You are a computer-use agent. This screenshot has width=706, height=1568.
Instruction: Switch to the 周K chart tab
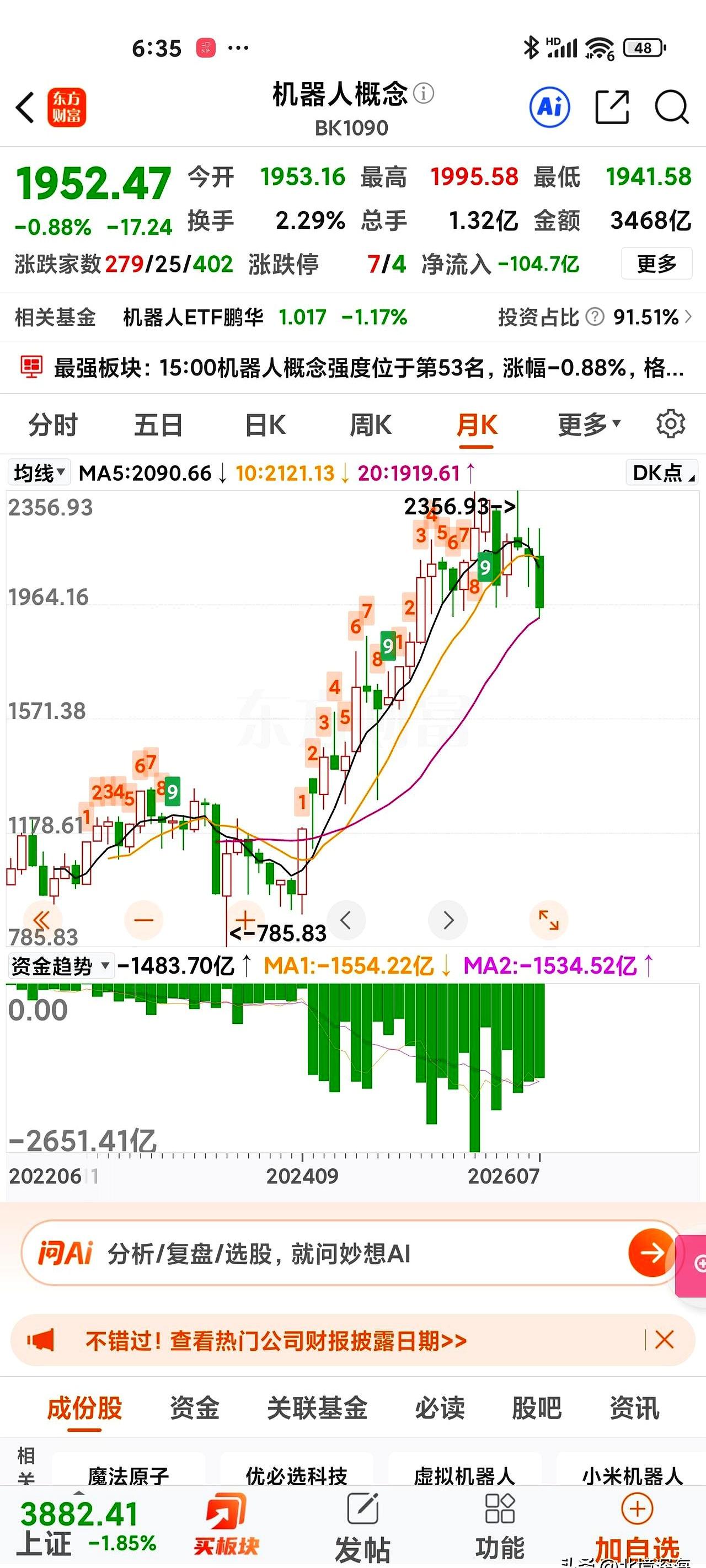pyautogui.click(x=370, y=425)
